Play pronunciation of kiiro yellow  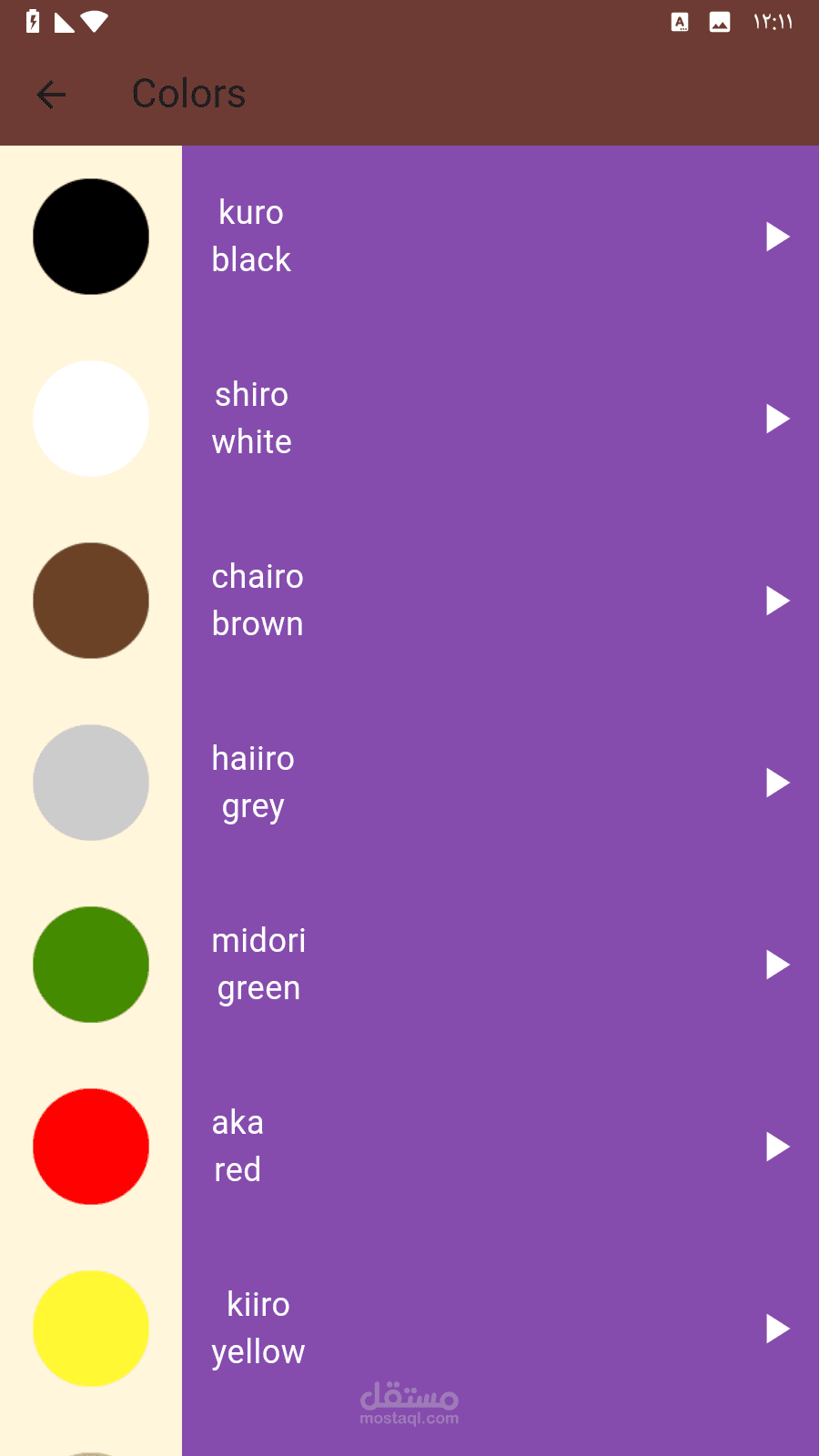click(776, 1329)
